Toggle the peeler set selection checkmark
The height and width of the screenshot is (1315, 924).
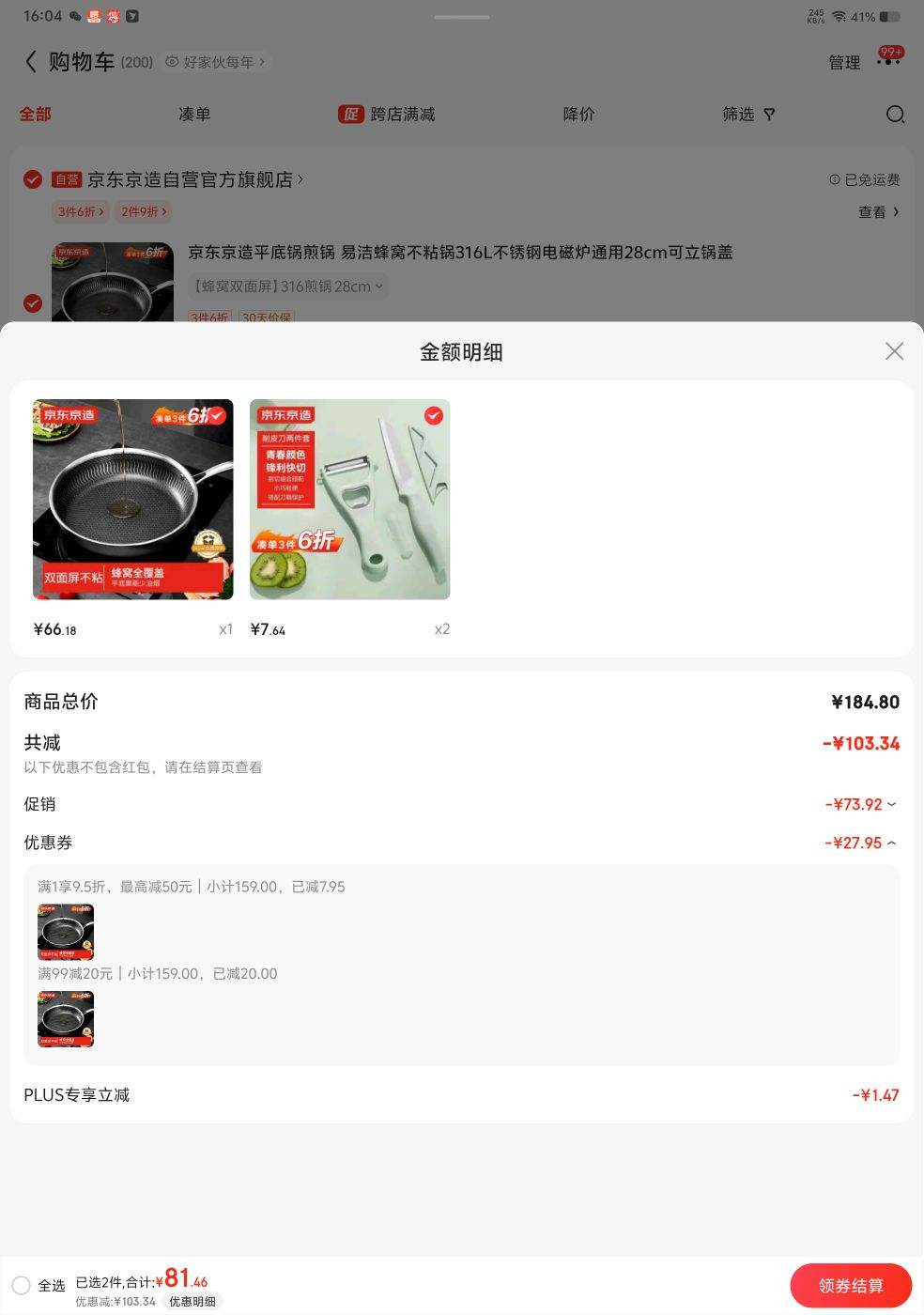pyautogui.click(x=433, y=416)
